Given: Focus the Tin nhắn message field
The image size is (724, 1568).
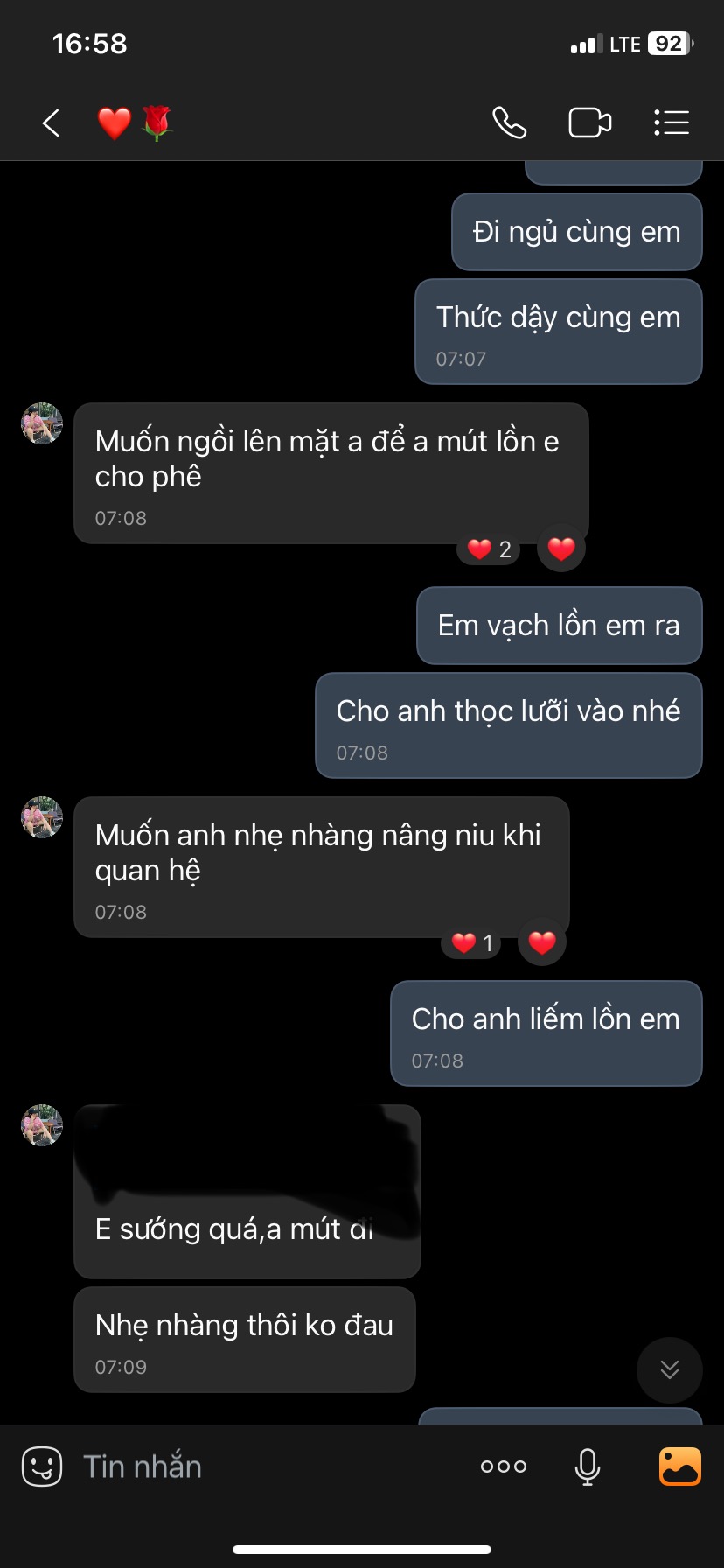Looking at the screenshot, I should (x=262, y=1466).
